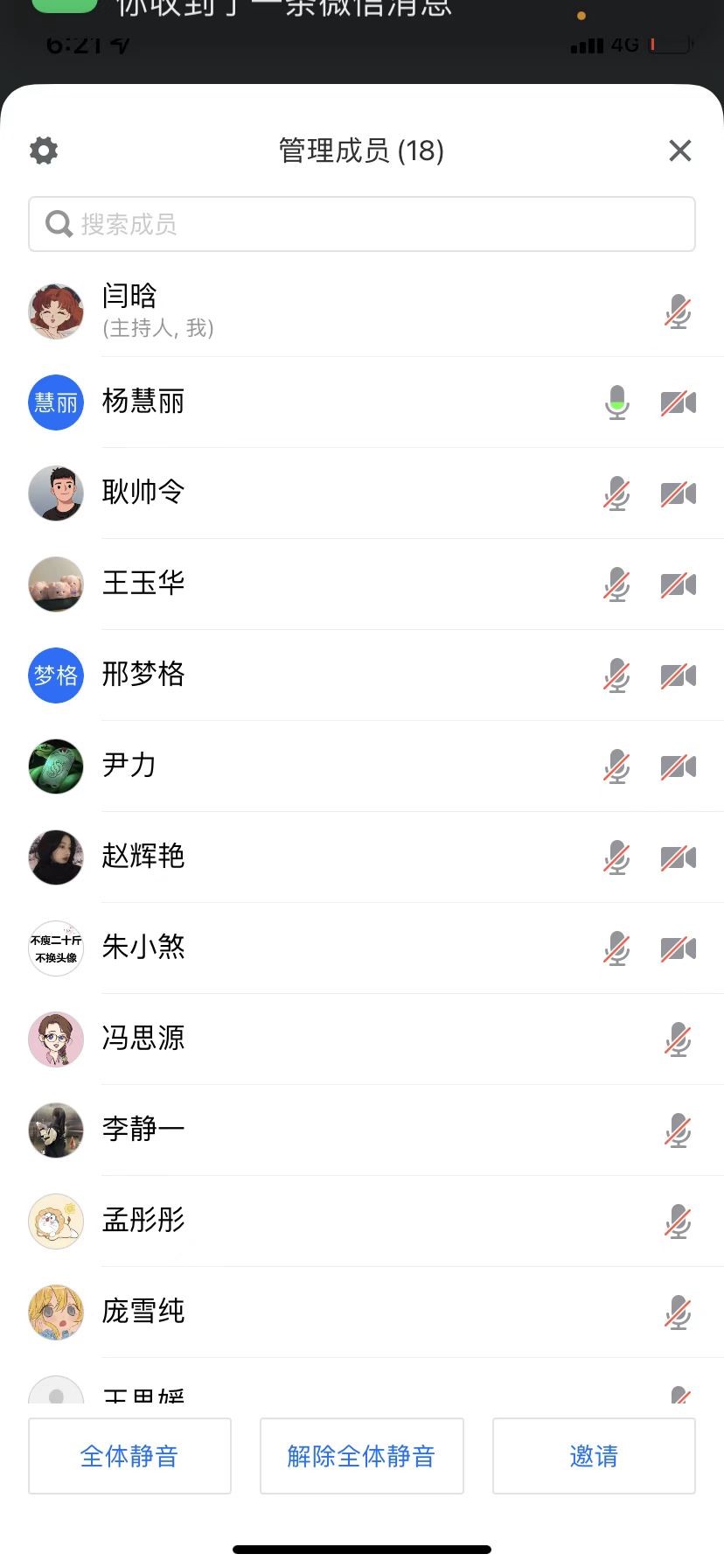Mute 杨慧丽's active microphone

(617, 402)
